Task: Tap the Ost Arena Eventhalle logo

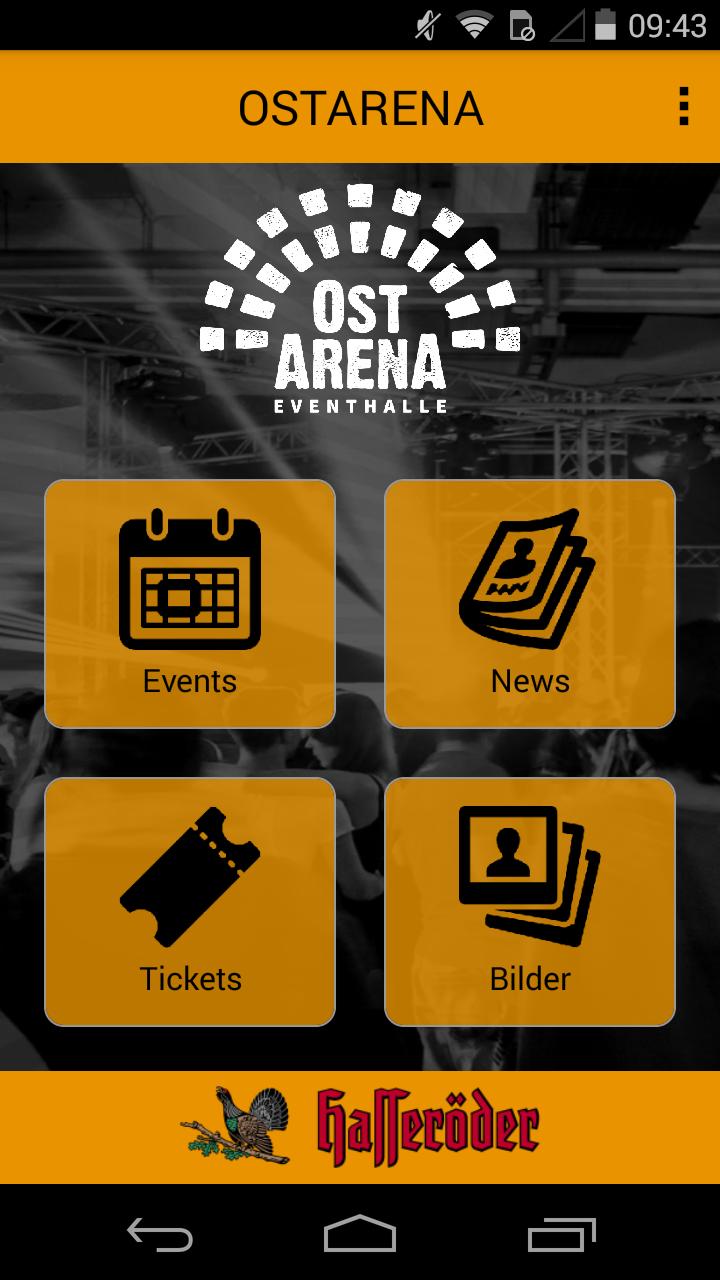Action: [362, 300]
